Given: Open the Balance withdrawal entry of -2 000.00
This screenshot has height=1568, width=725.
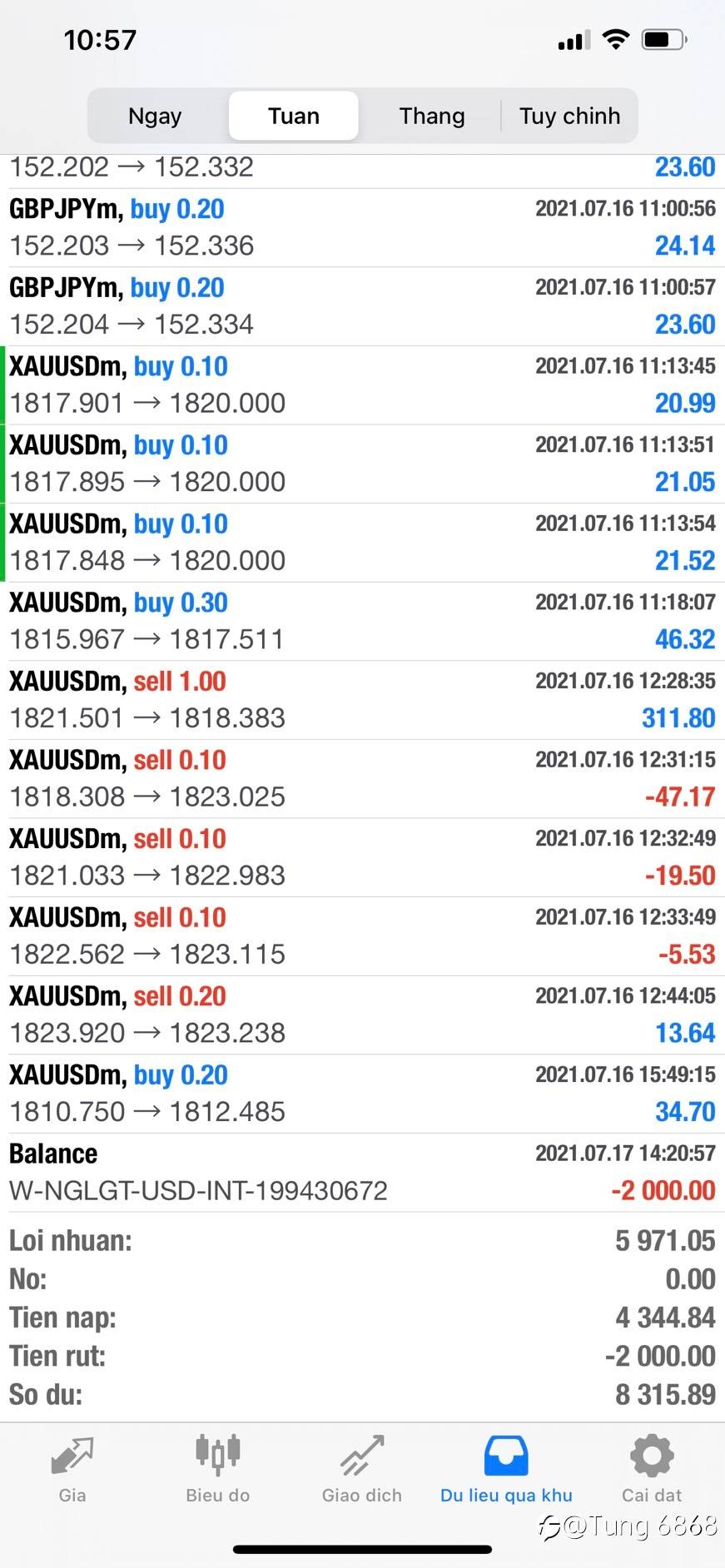Looking at the screenshot, I should pyautogui.click(x=362, y=1173).
